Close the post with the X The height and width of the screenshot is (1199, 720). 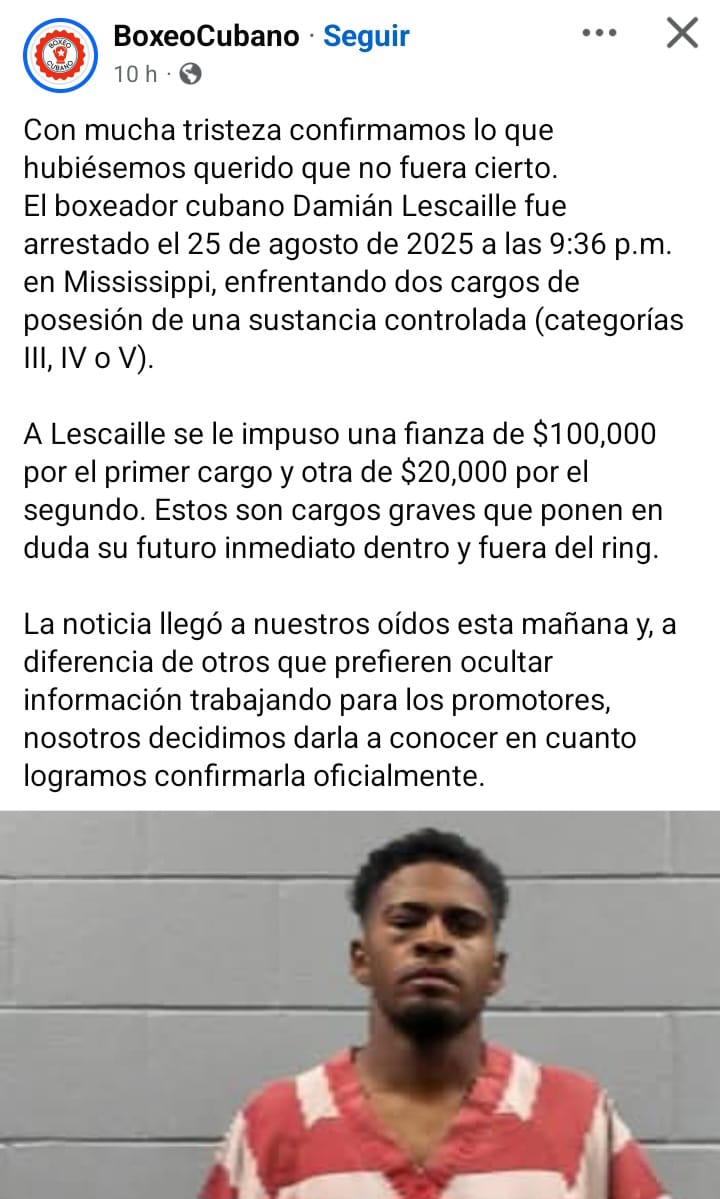(682, 33)
